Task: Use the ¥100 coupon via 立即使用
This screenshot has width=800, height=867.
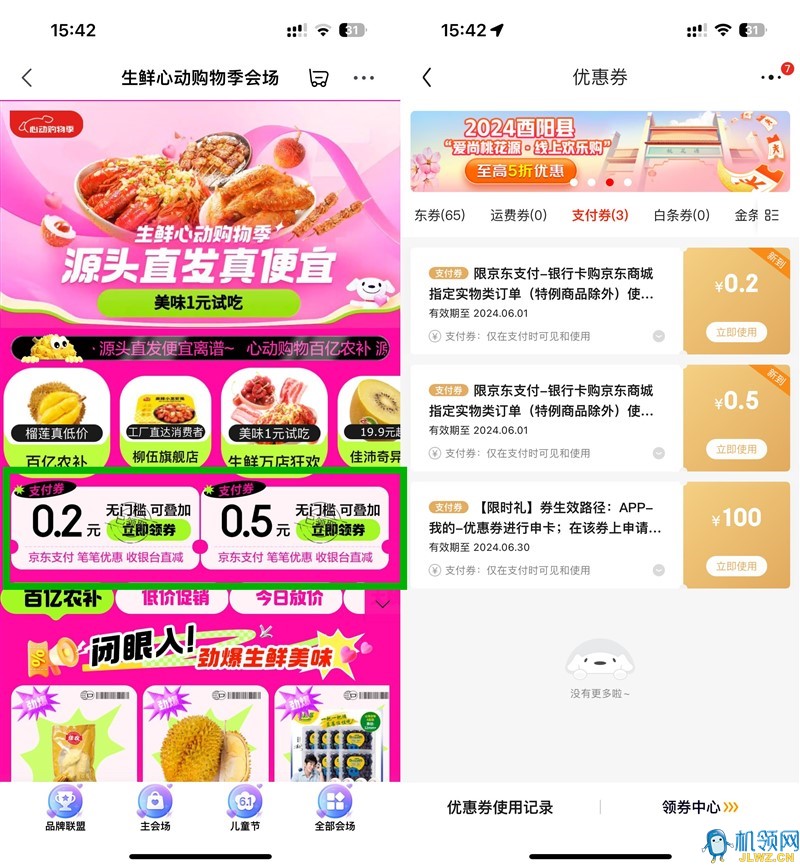Action: pos(736,566)
